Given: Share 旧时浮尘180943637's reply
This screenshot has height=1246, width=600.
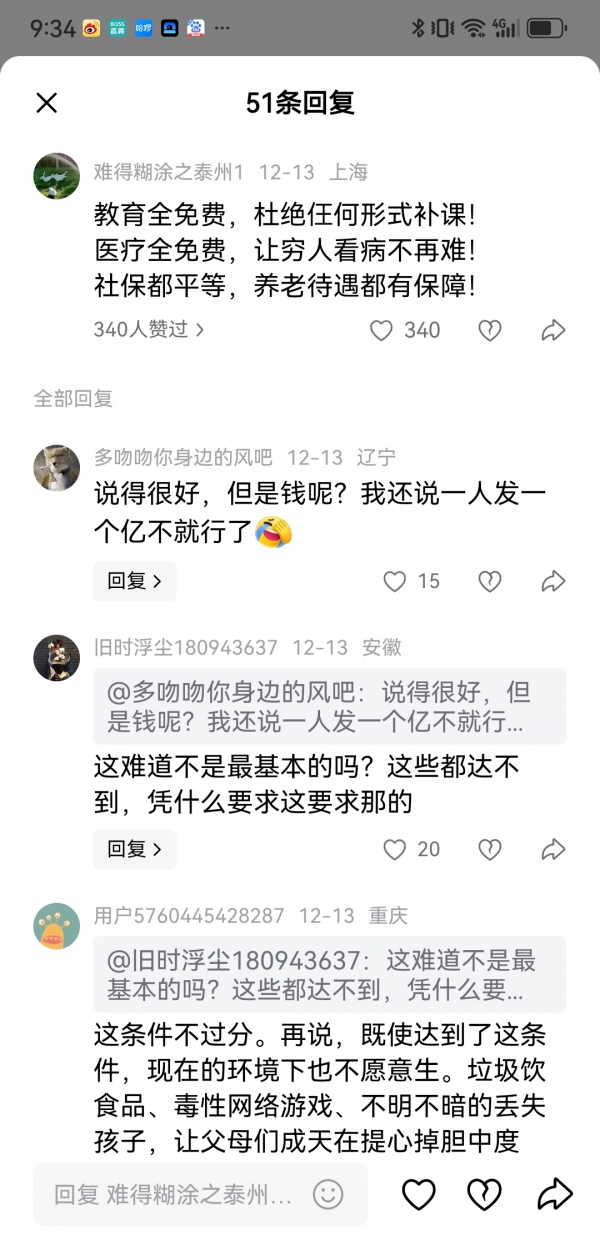Looking at the screenshot, I should [553, 849].
